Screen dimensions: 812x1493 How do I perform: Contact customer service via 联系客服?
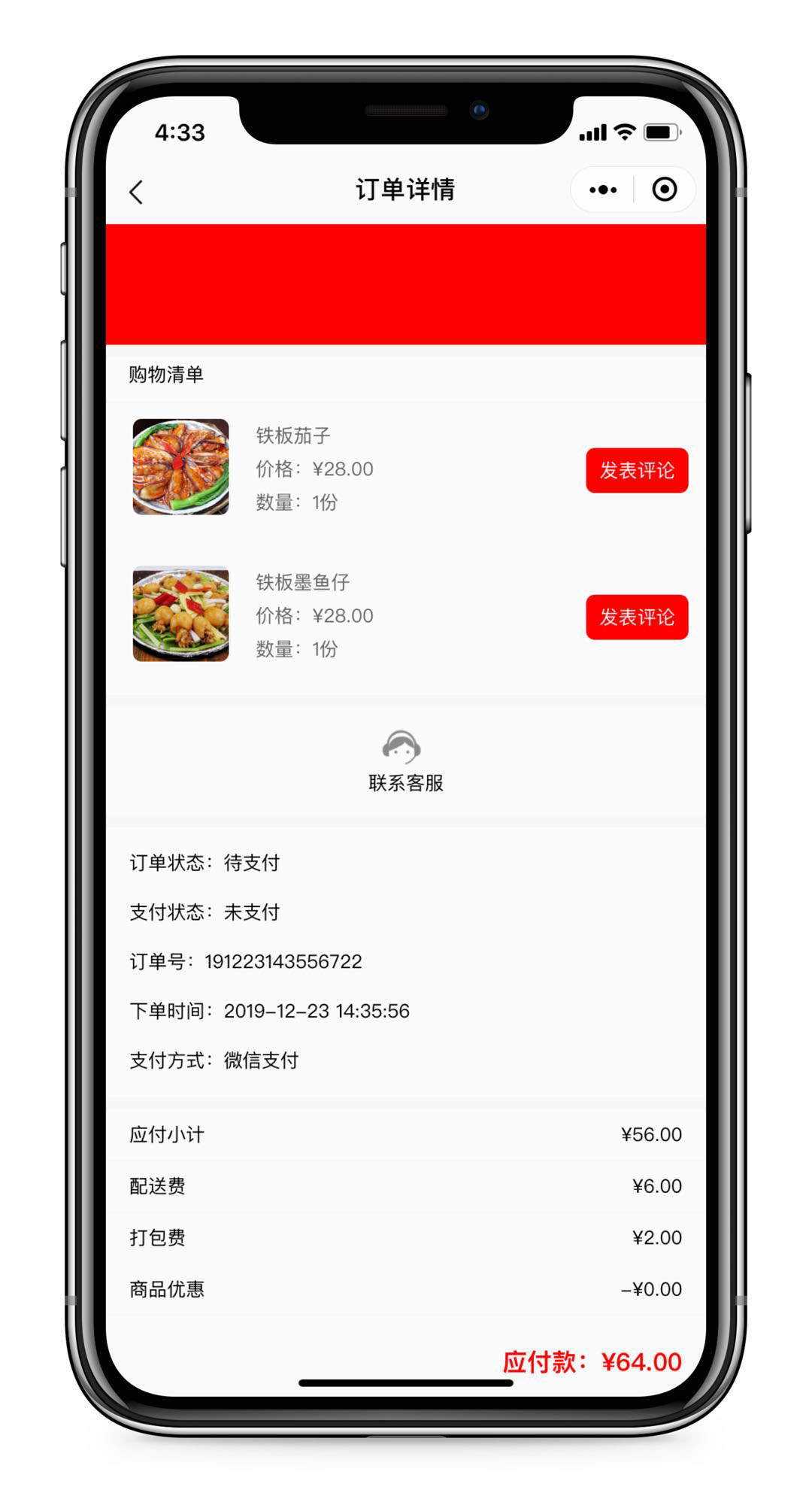405,761
